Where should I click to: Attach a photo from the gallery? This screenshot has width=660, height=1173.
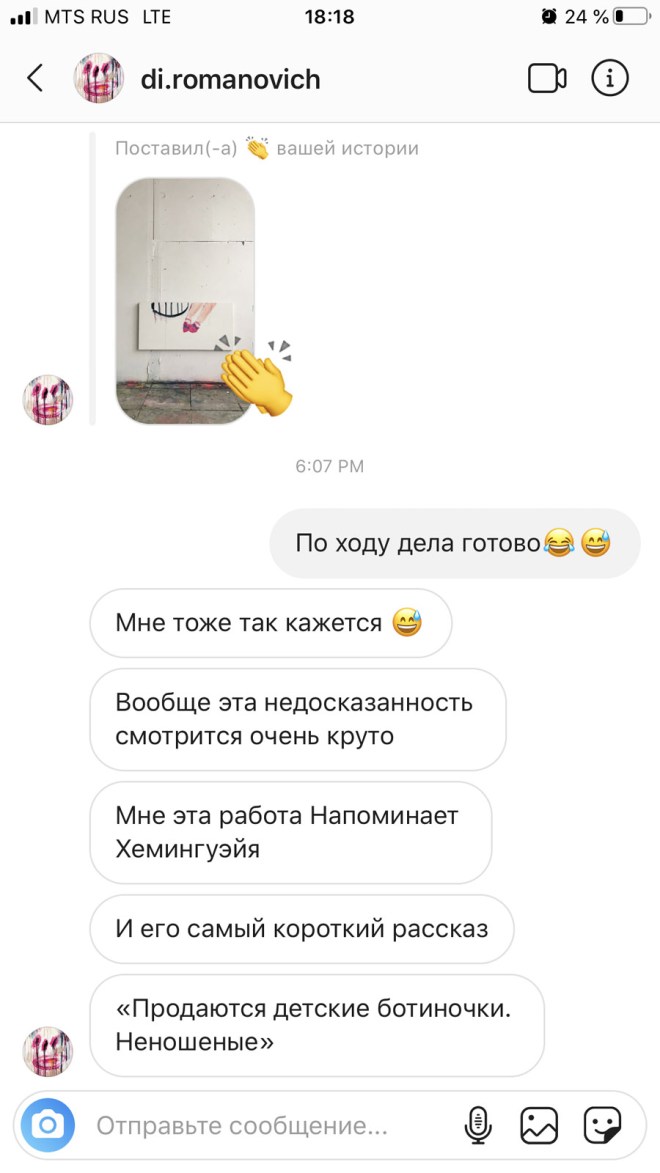[540, 1126]
